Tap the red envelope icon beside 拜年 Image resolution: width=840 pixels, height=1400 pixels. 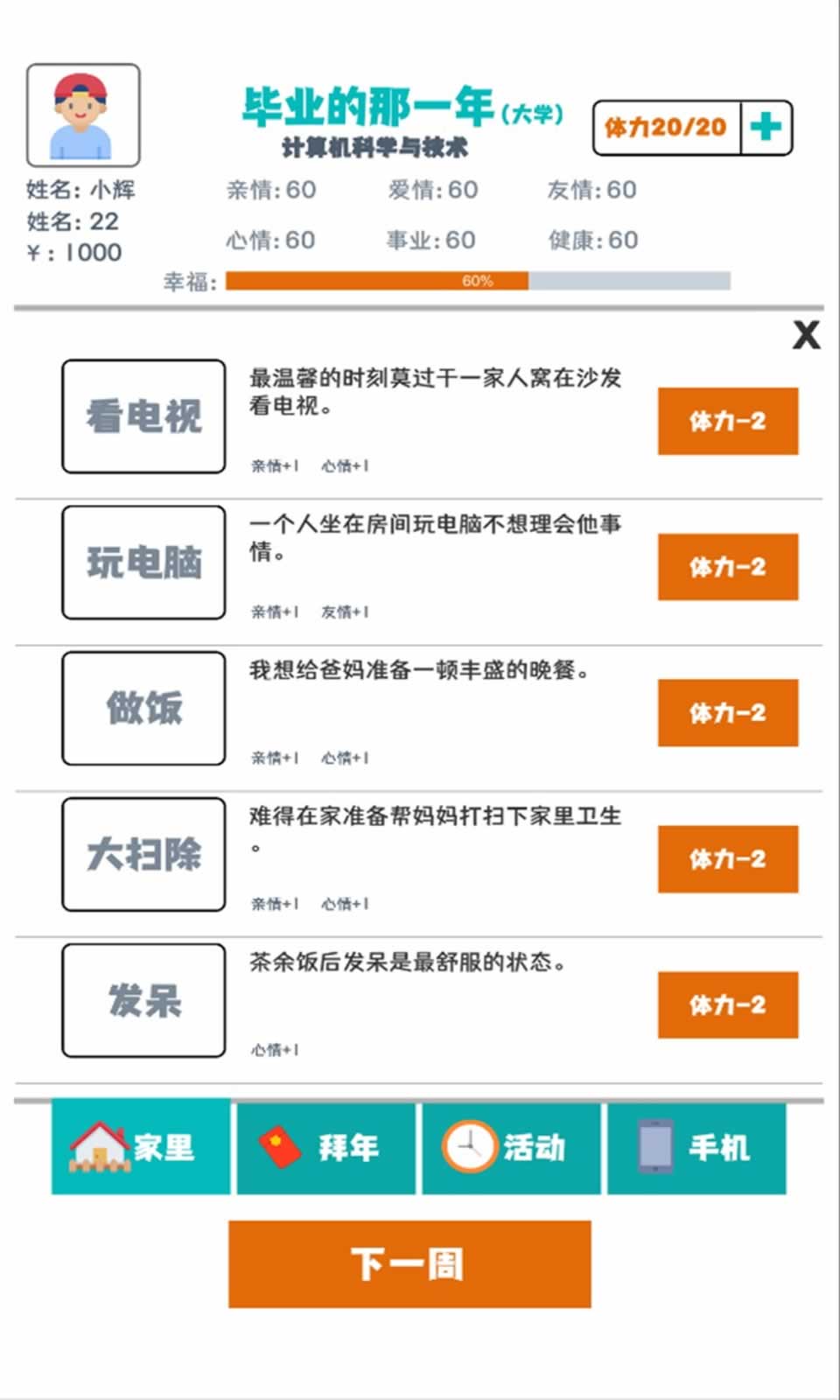282,1148
